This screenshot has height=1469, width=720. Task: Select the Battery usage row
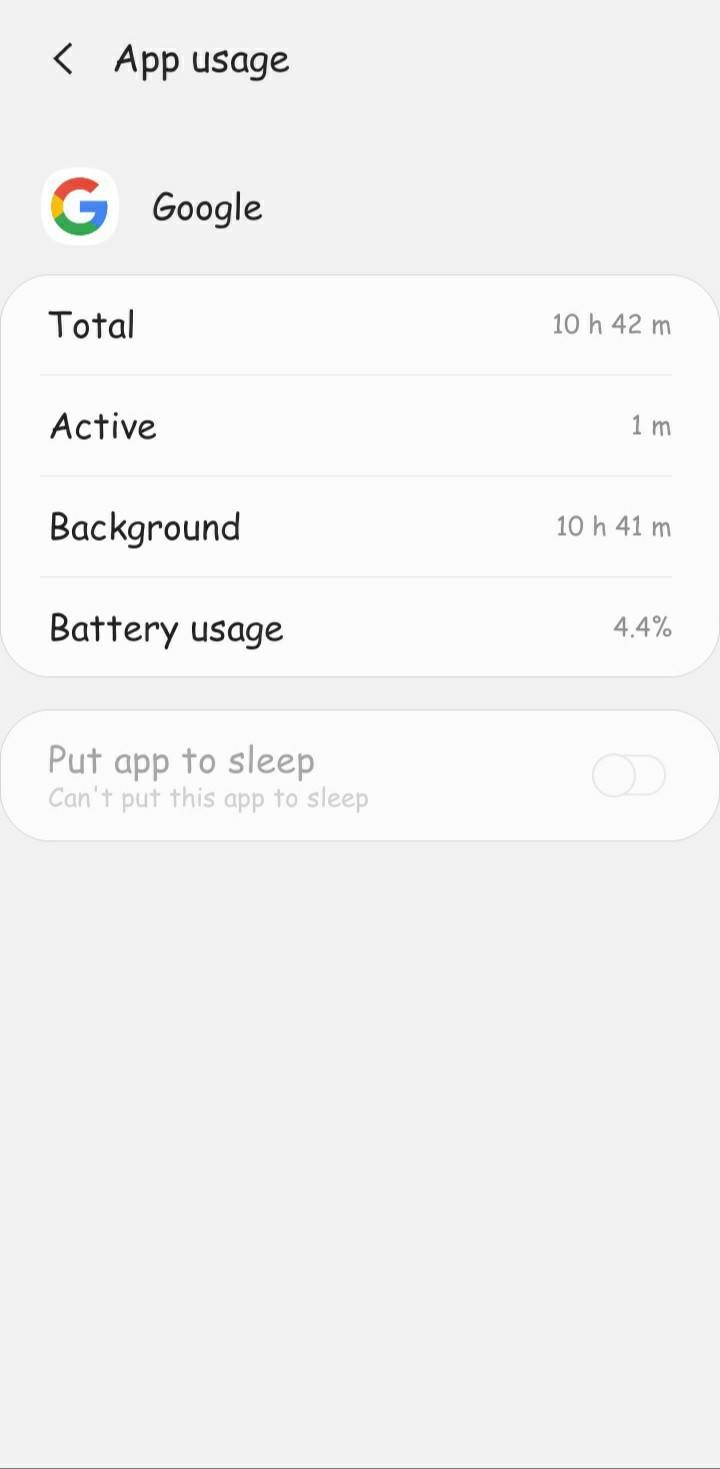click(x=360, y=628)
